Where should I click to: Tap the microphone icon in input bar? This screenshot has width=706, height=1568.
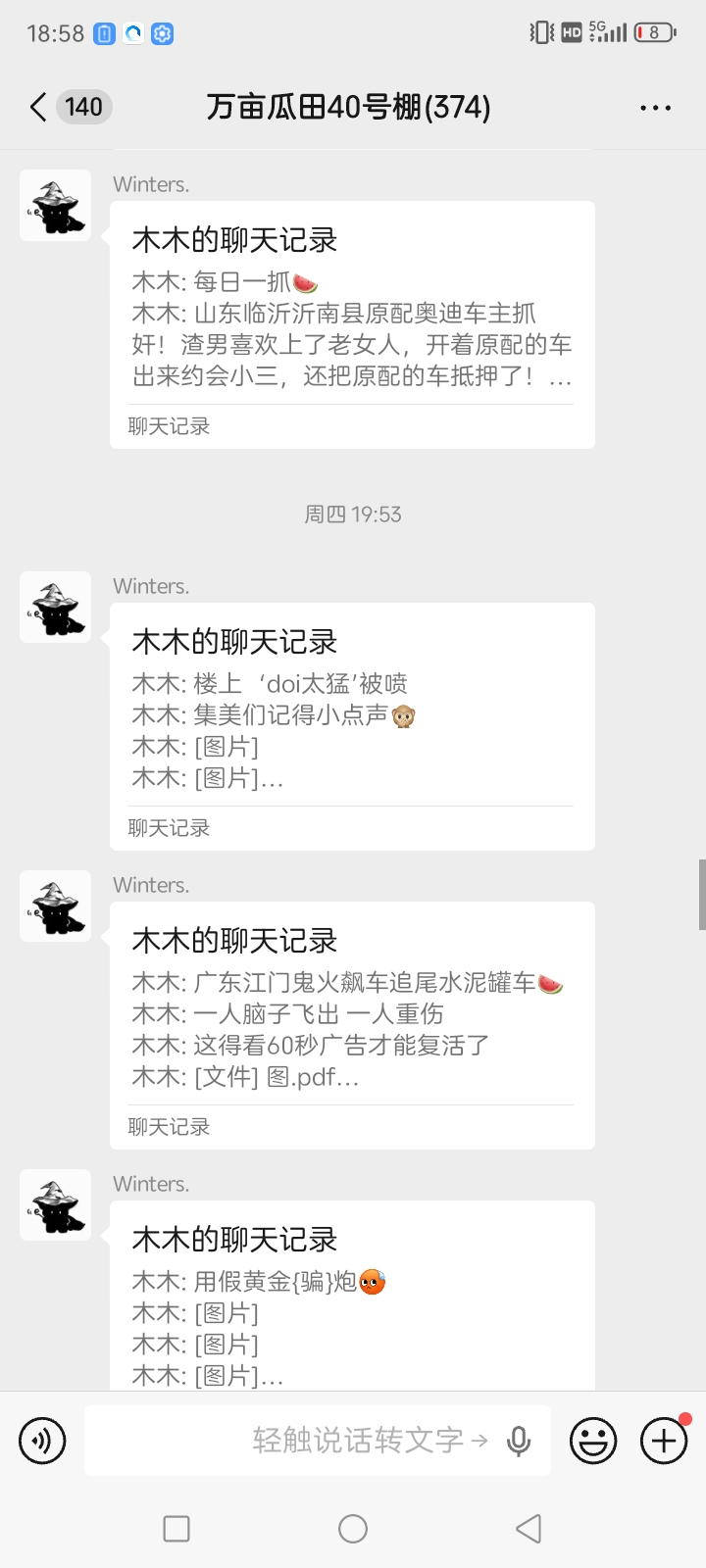point(518,1441)
